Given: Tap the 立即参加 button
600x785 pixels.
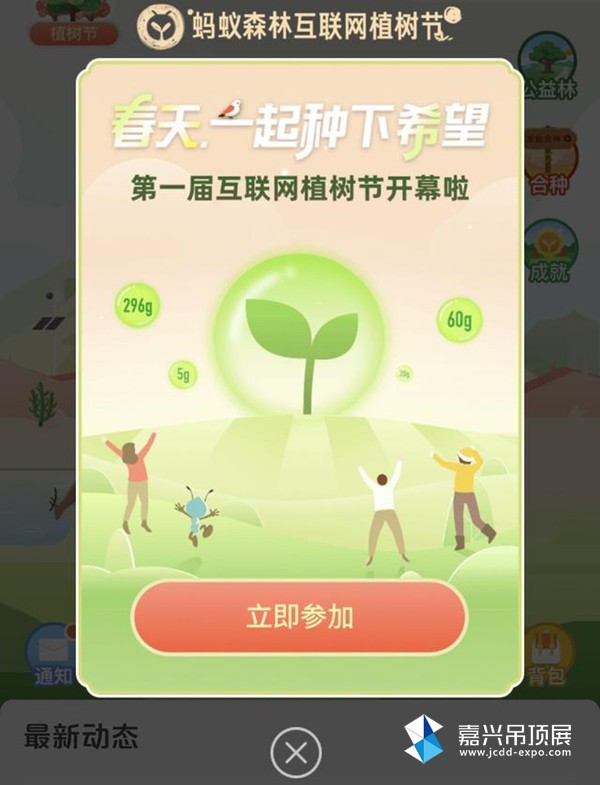Looking at the screenshot, I should click(x=299, y=617).
